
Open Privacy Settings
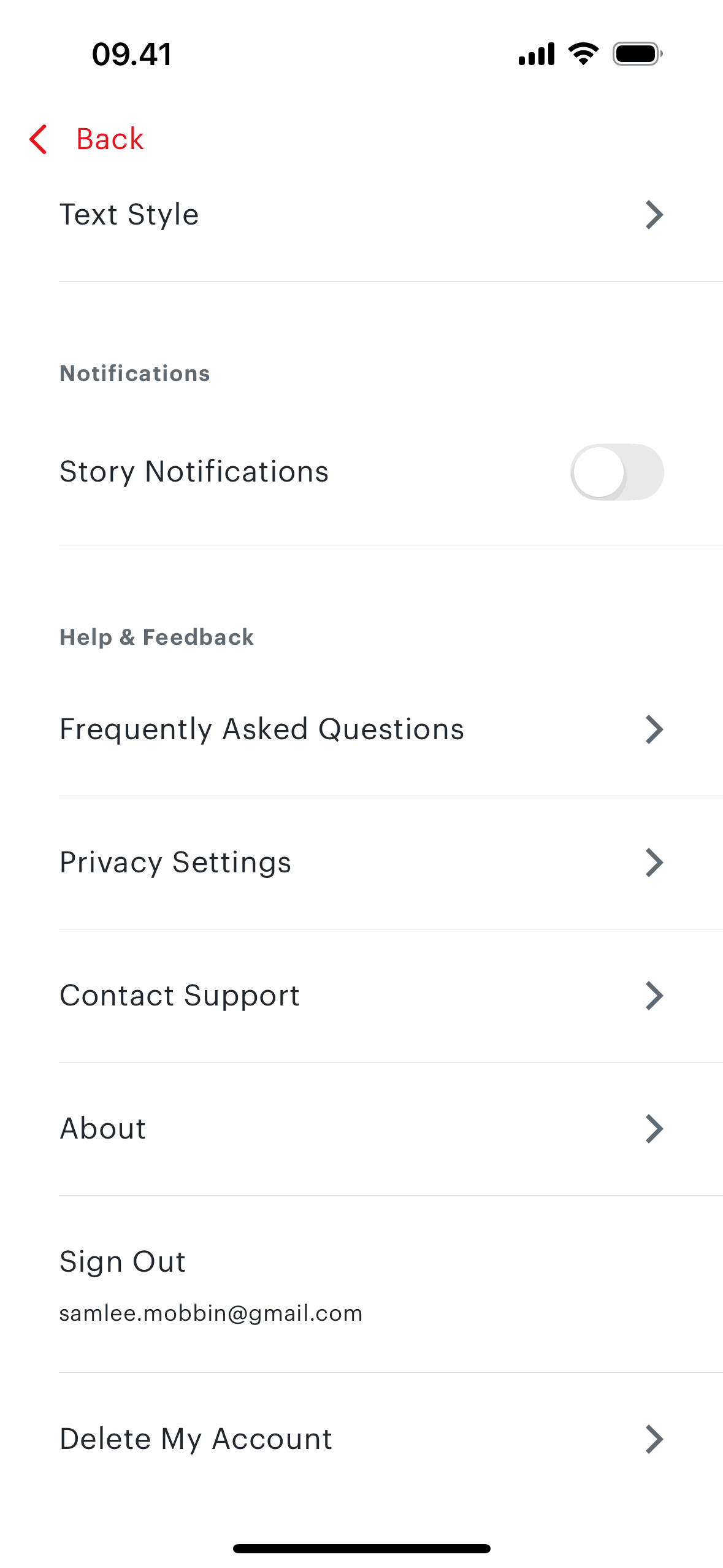(361, 863)
